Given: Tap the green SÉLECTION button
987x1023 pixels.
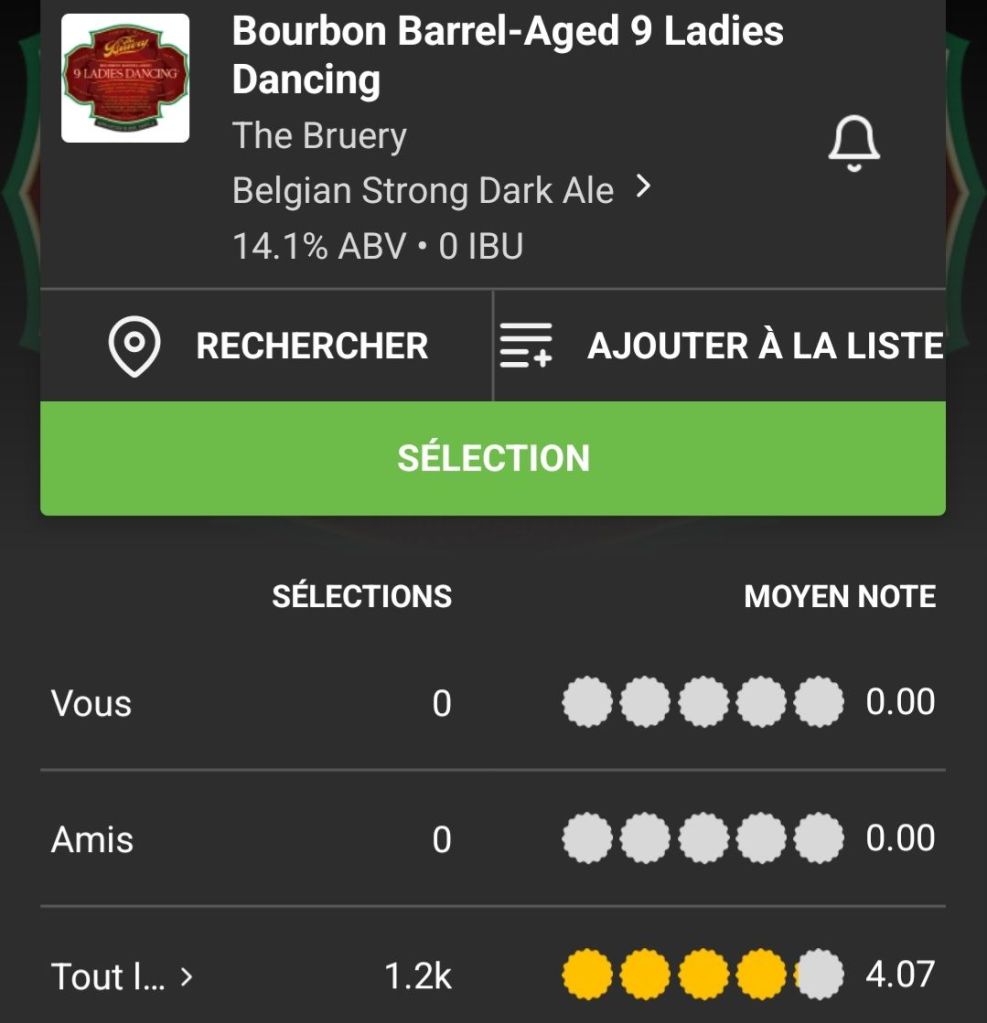Looking at the screenshot, I should tap(493, 458).
